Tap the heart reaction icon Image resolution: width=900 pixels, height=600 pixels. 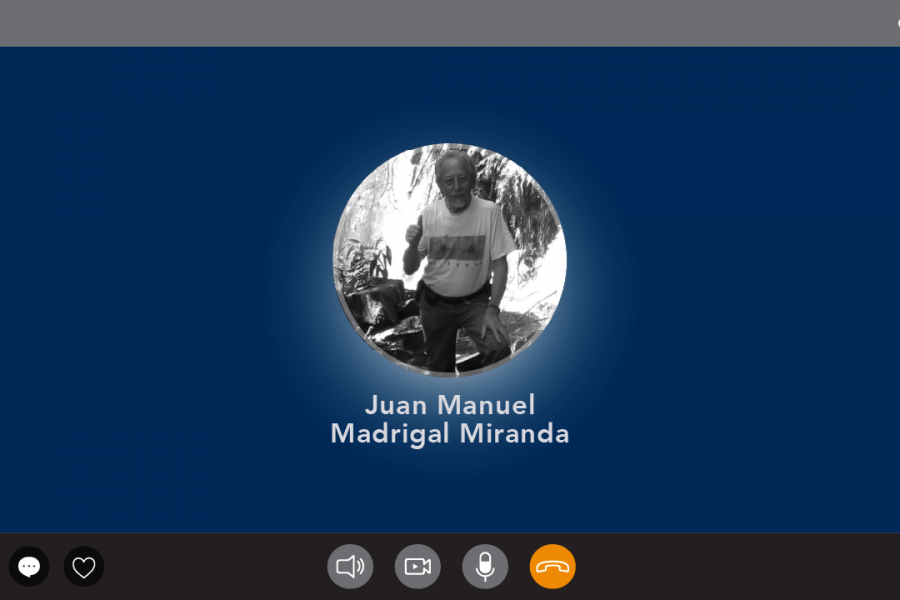coord(84,567)
